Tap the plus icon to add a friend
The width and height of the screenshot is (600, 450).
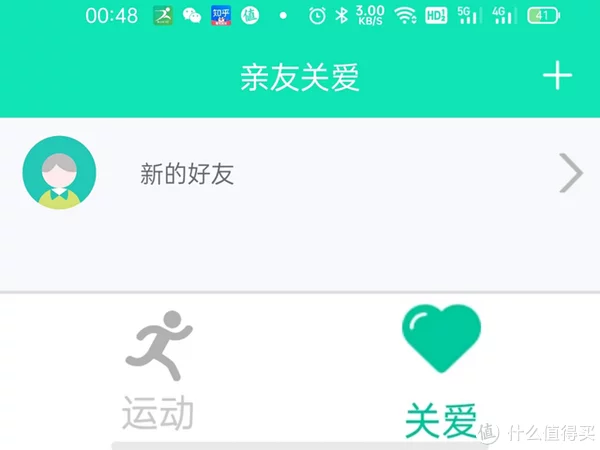tap(556, 77)
